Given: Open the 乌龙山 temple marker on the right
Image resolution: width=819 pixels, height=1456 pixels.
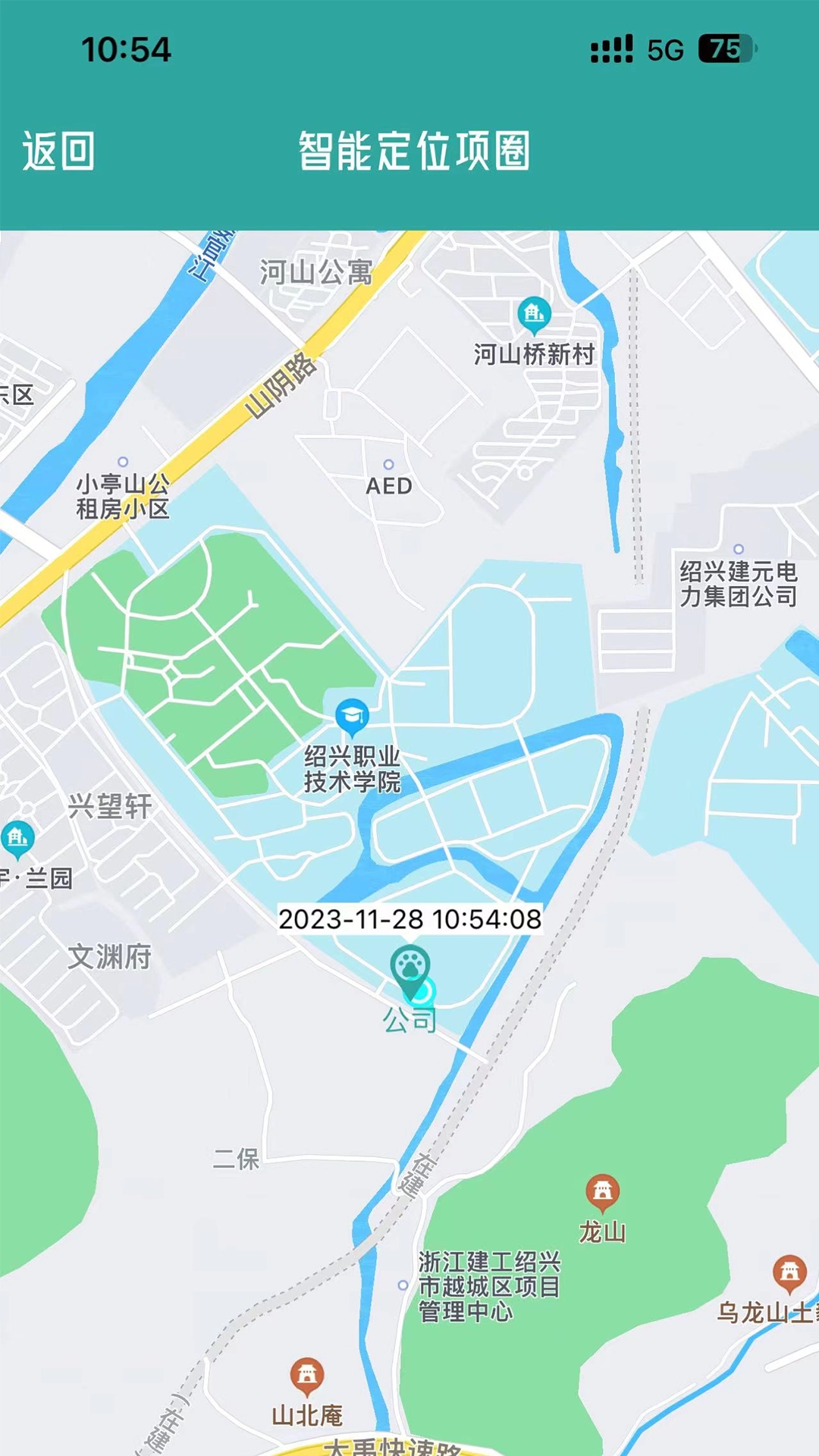Looking at the screenshot, I should [791, 1269].
